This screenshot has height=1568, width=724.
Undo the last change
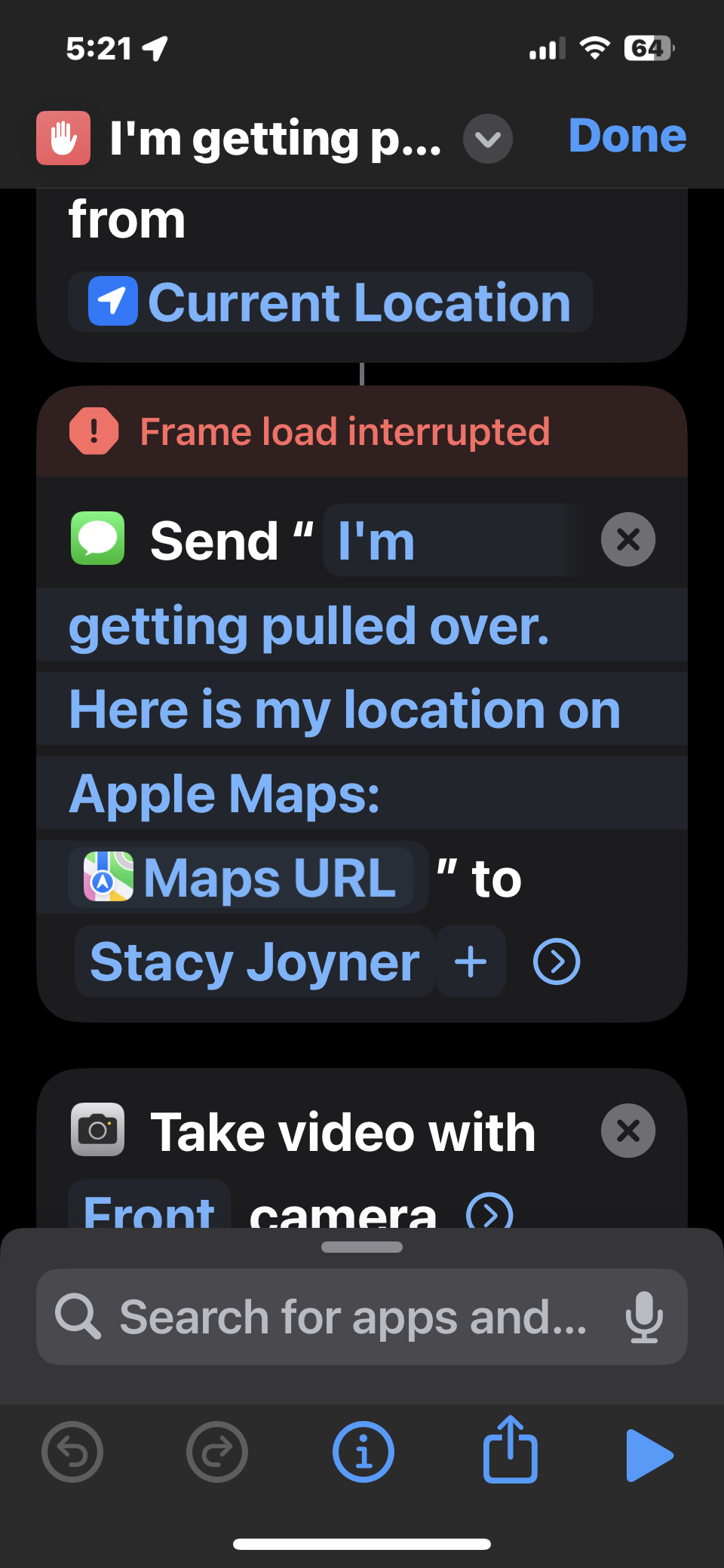point(72,1452)
